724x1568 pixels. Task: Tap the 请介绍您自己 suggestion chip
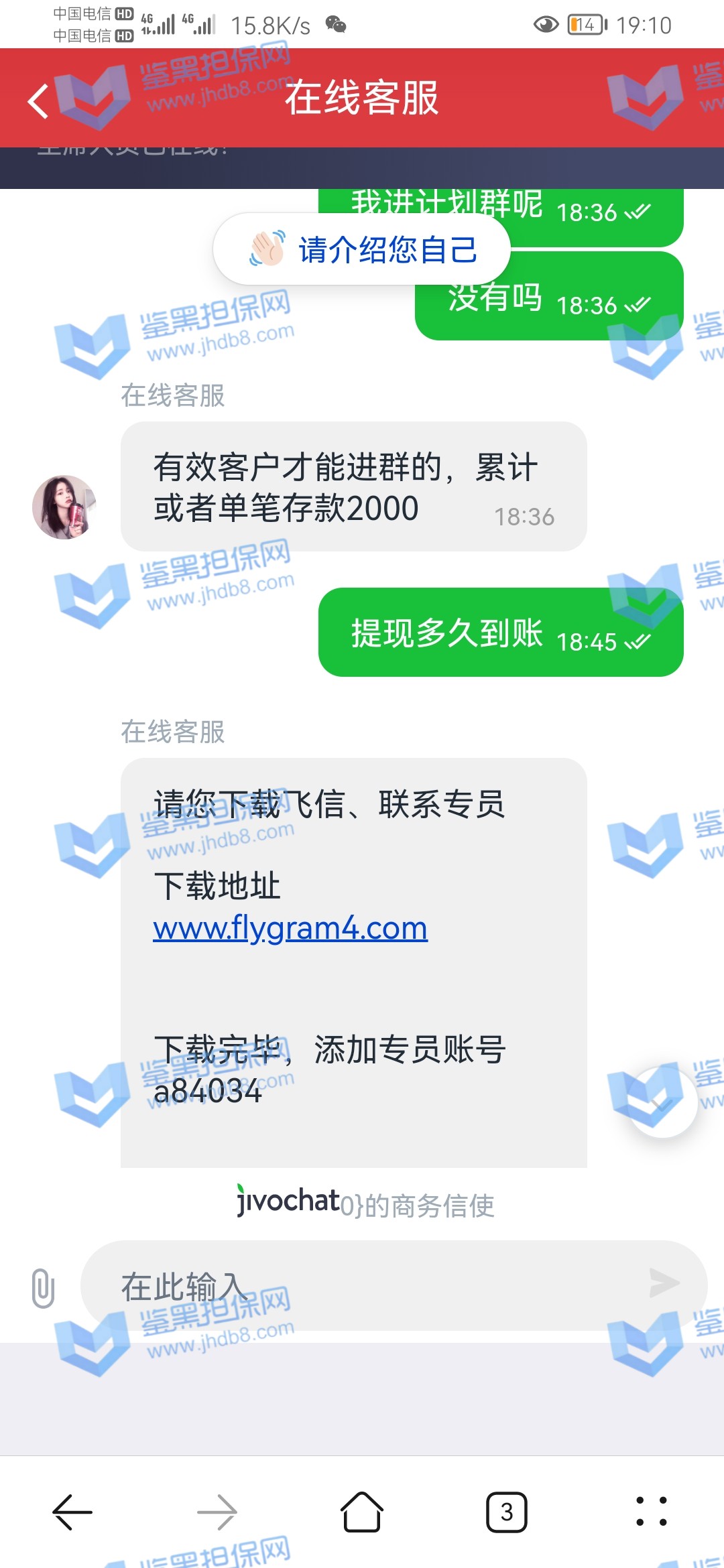[362, 249]
